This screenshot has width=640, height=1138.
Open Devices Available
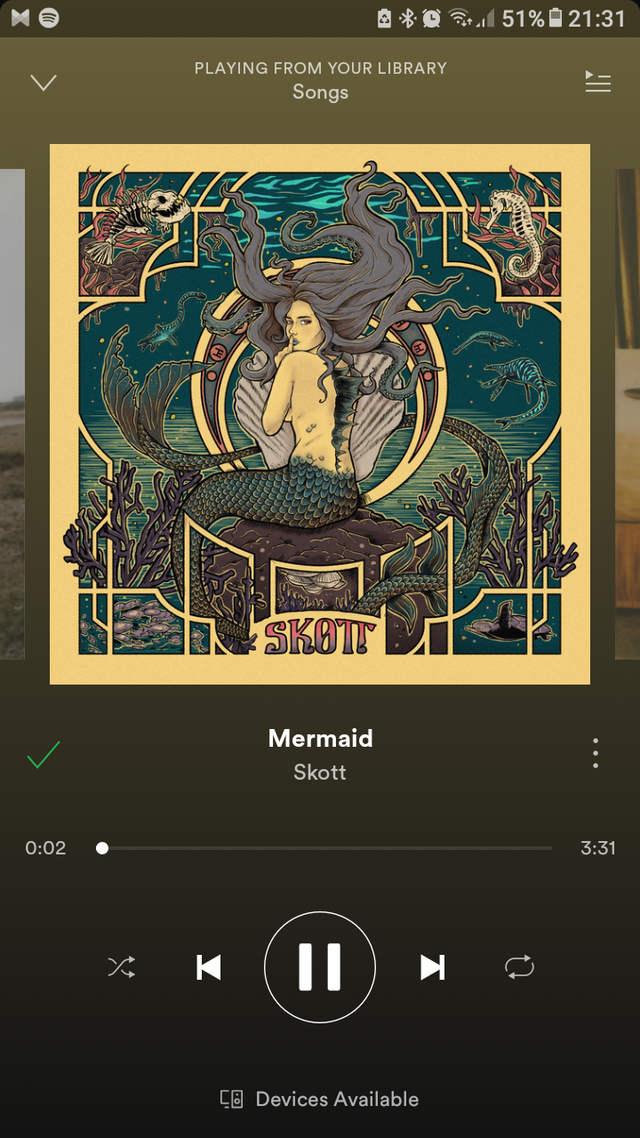(320, 1099)
